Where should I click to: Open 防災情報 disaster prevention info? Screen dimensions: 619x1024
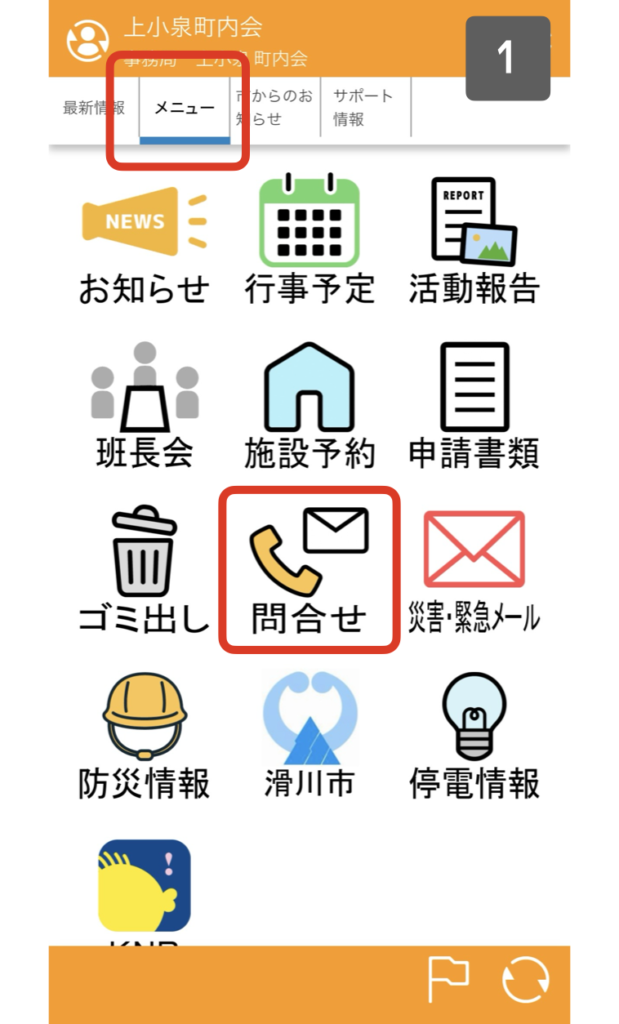(x=144, y=735)
